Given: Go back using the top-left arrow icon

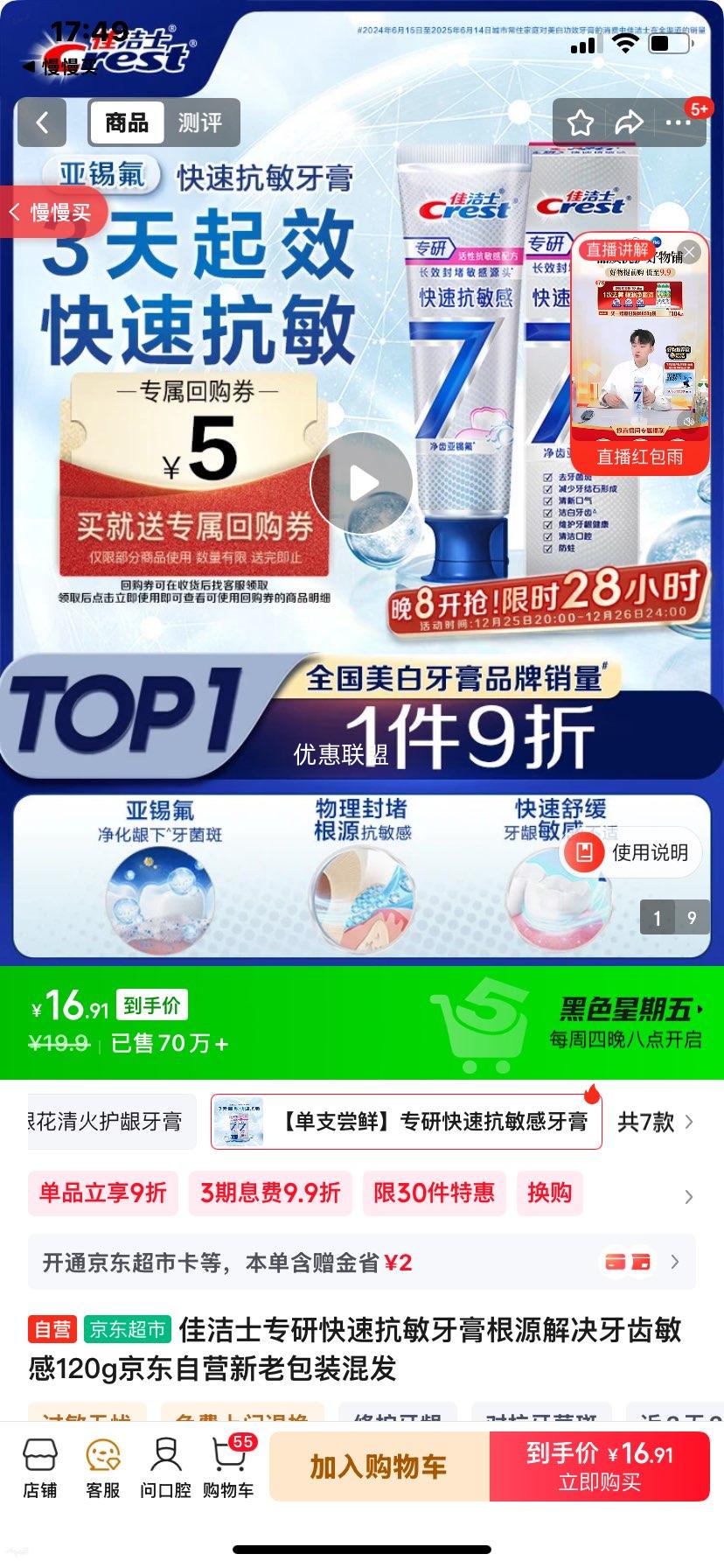Looking at the screenshot, I should coord(41,122).
